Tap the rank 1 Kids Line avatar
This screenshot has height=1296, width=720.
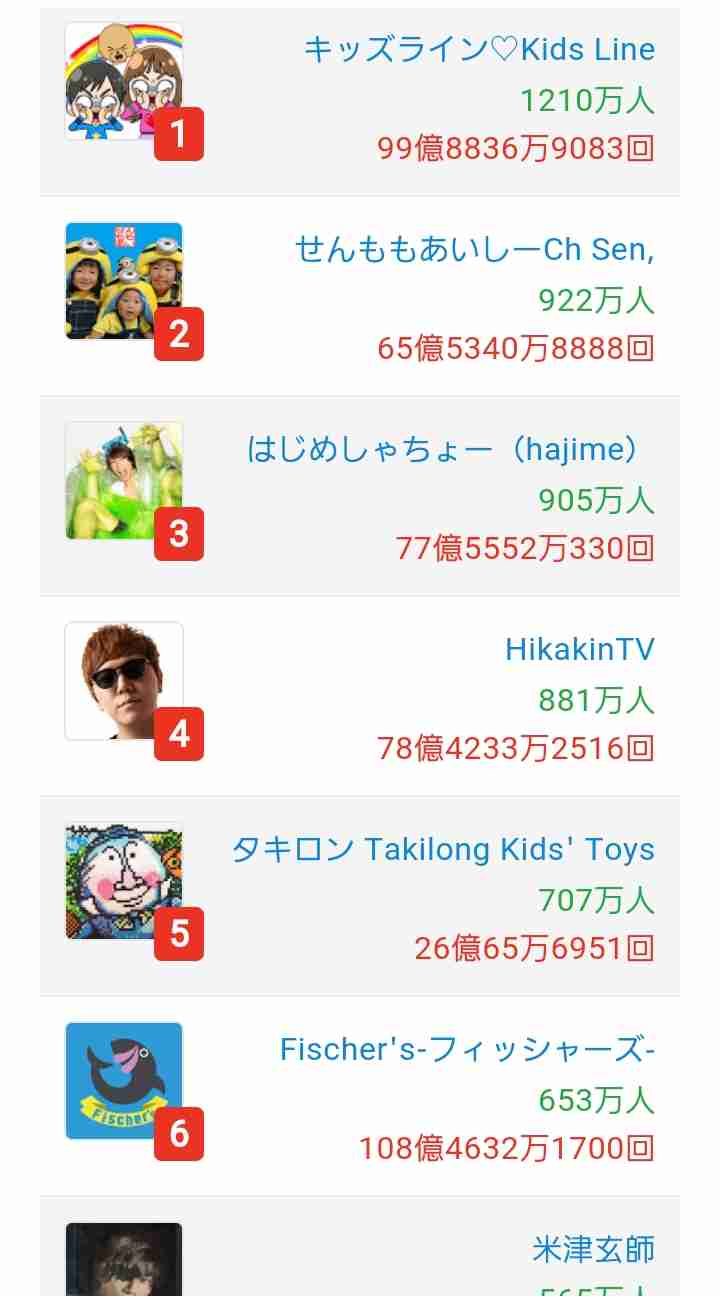point(124,81)
